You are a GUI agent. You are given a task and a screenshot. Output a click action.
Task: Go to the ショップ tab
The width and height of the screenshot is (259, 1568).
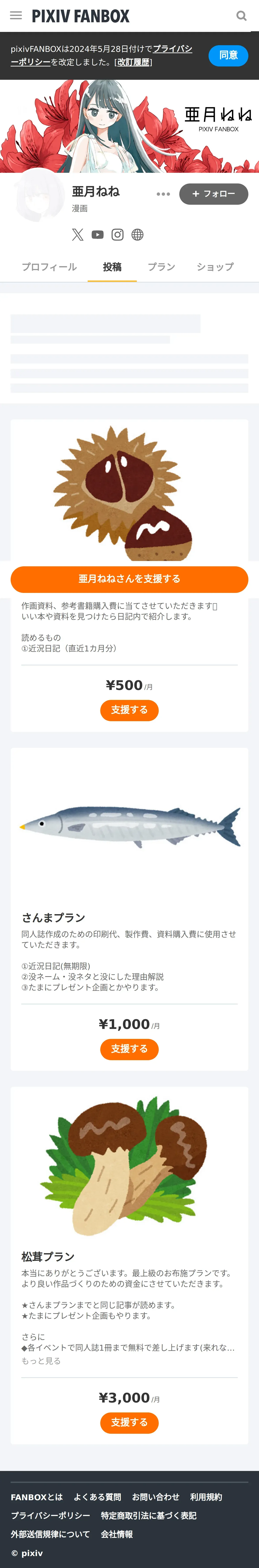pos(215,267)
